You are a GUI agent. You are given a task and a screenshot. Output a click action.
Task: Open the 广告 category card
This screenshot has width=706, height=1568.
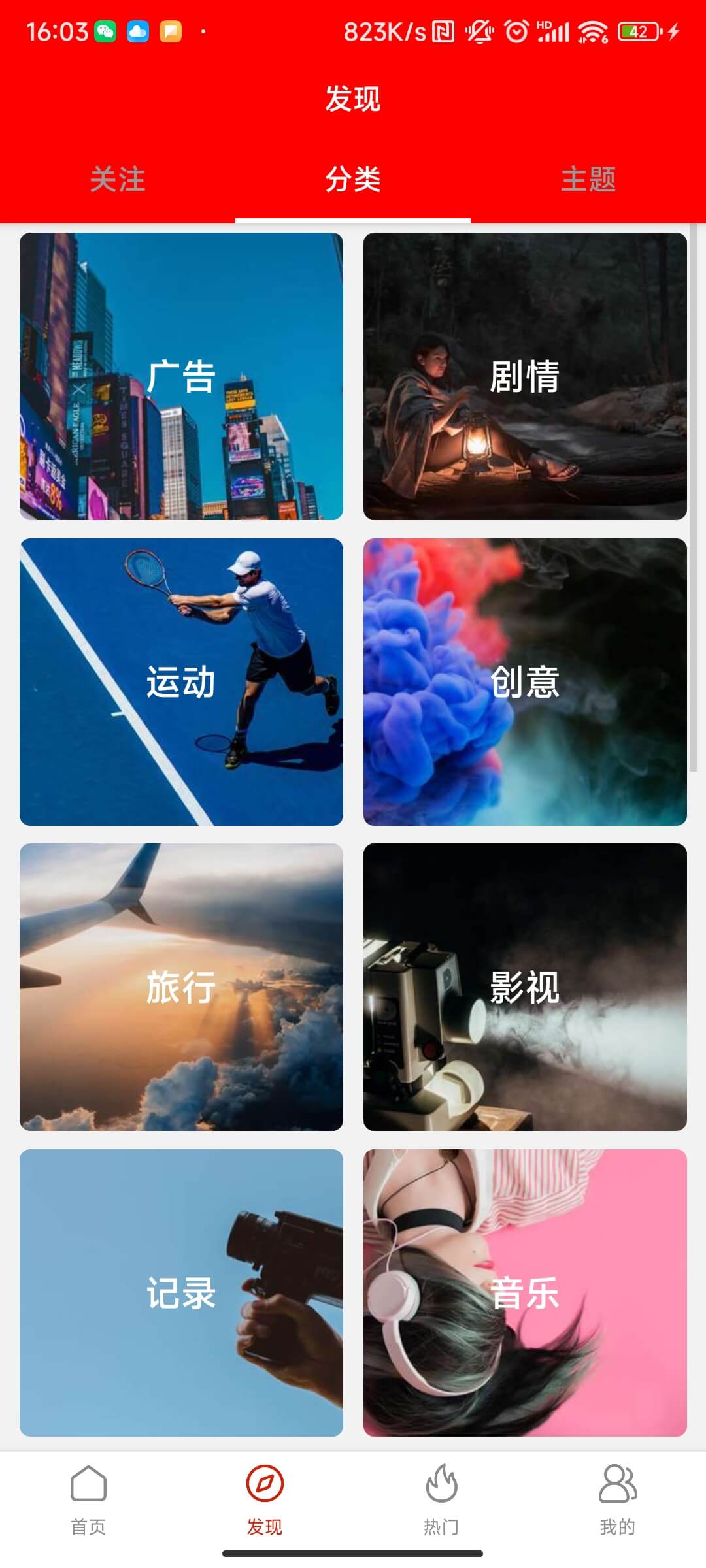181,376
